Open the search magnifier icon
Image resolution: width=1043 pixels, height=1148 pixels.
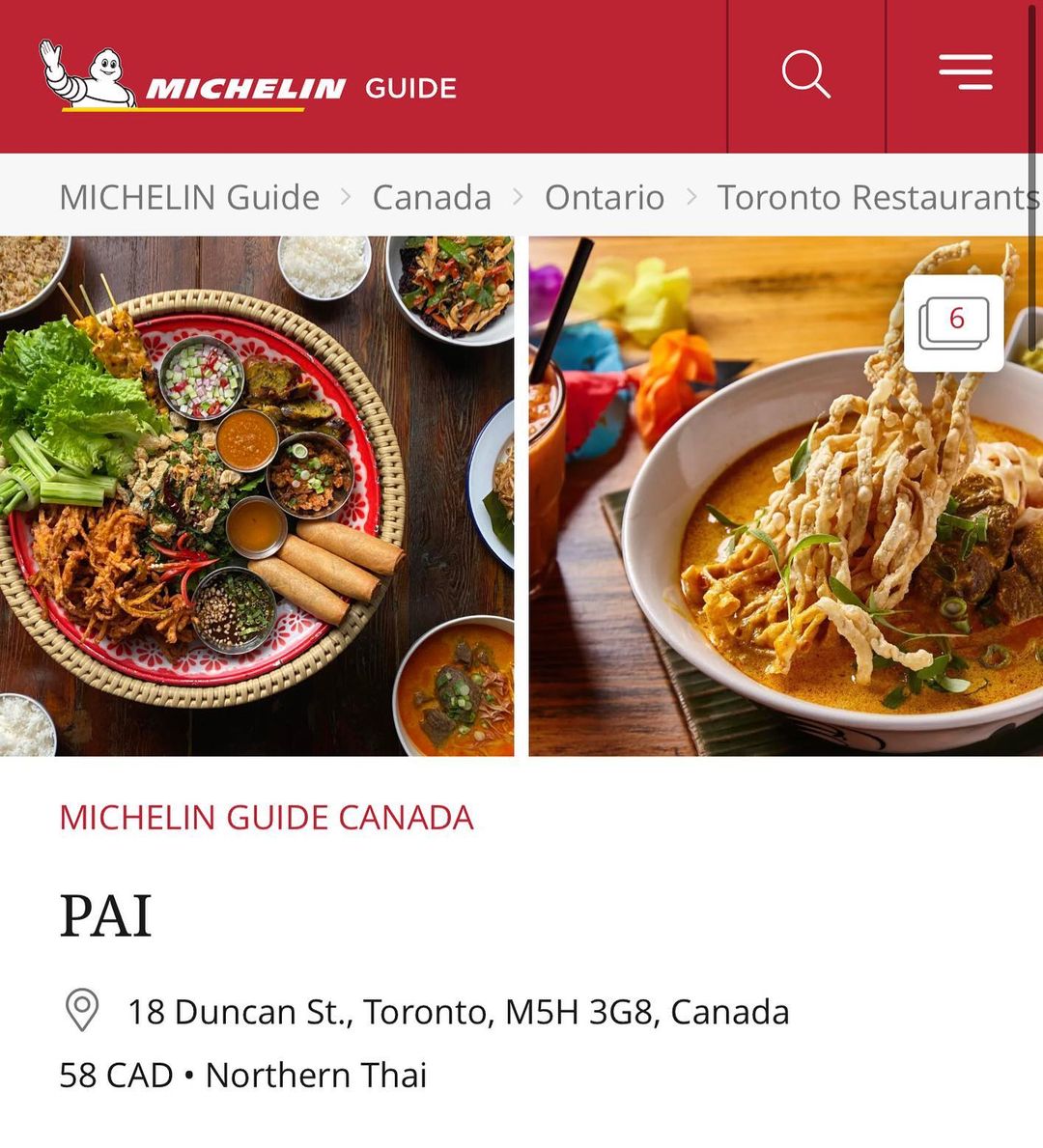[805, 74]
